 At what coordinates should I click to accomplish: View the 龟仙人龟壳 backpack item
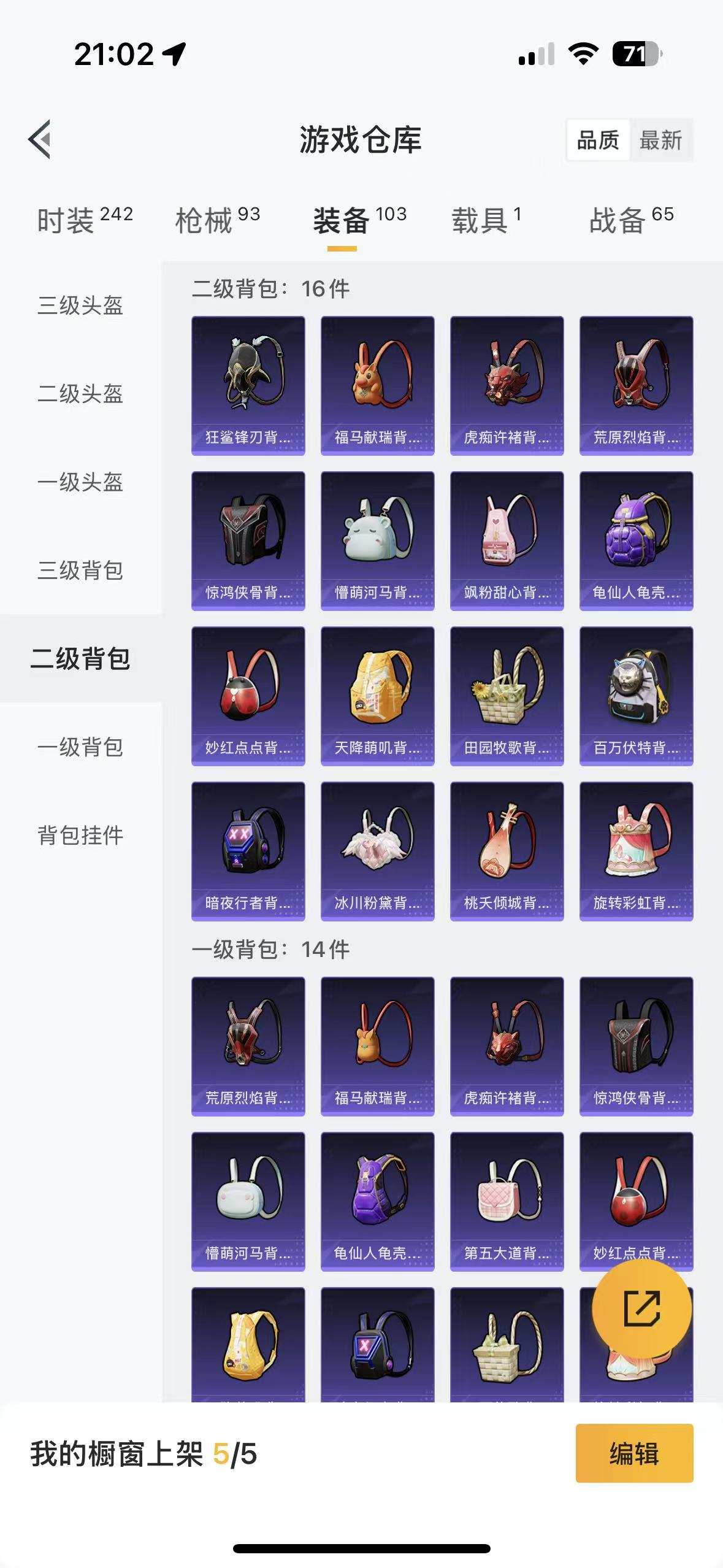pyautogui.click(x=635, y=541)
